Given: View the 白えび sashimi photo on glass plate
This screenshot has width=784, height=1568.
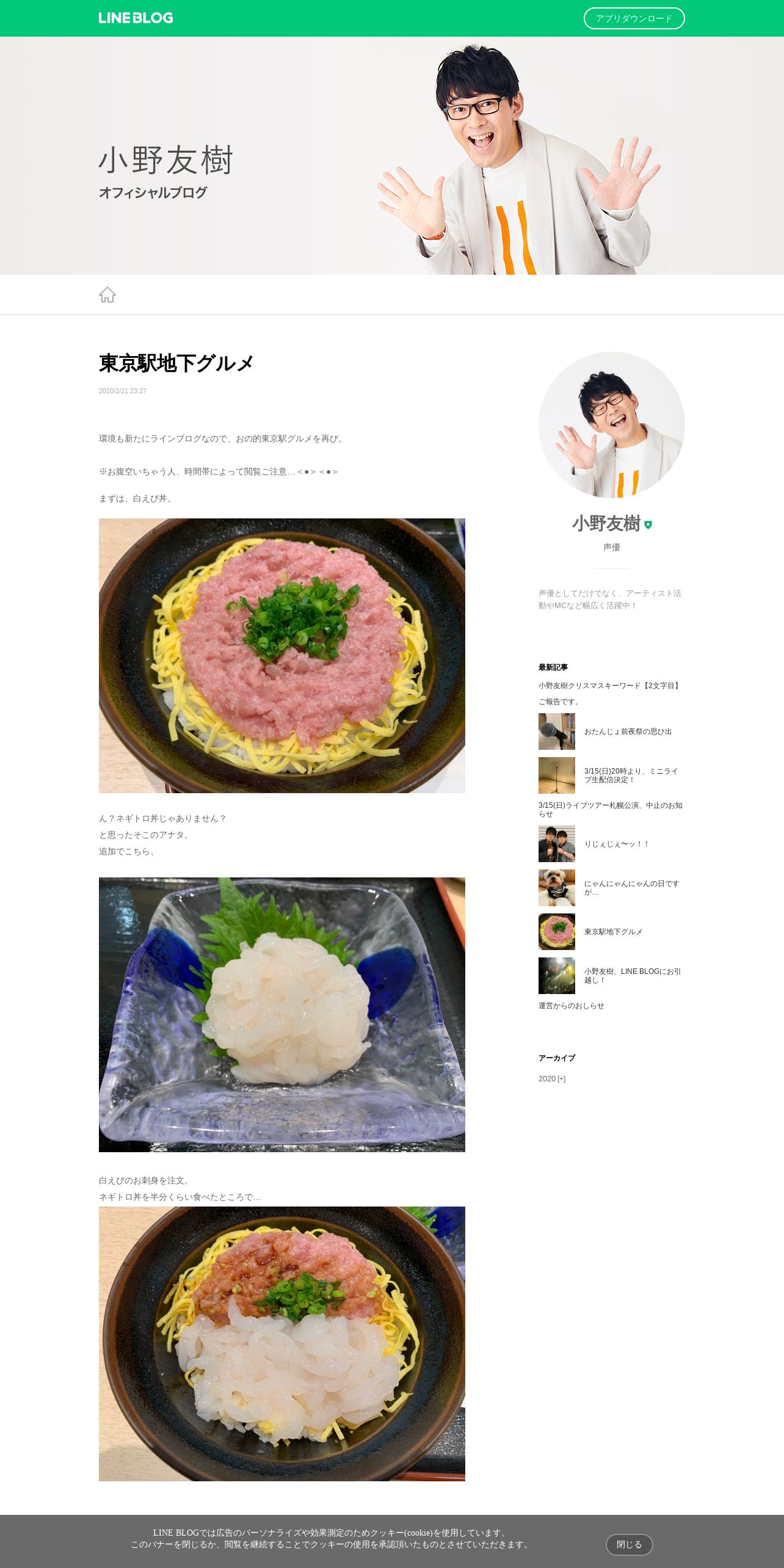Looking at the screenshot, I should coord(282,1015).
